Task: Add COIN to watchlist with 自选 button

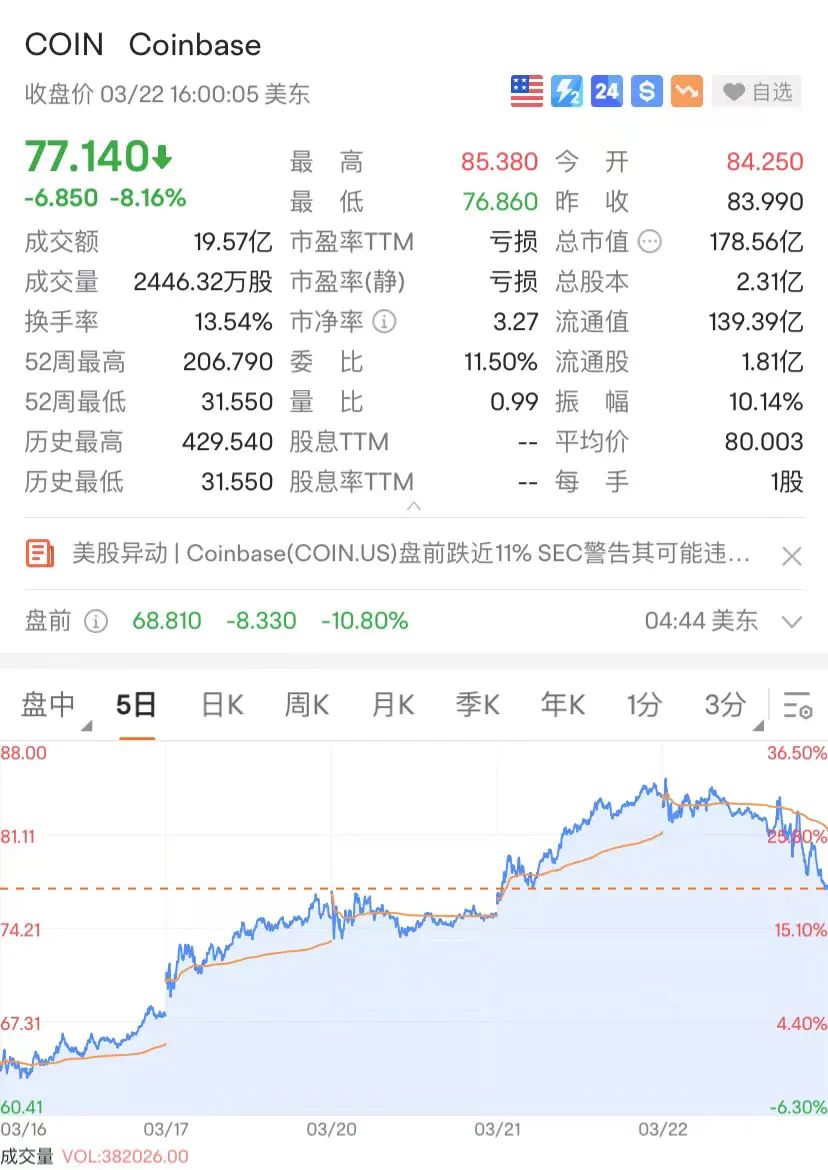Action: [x=757, y=92]
